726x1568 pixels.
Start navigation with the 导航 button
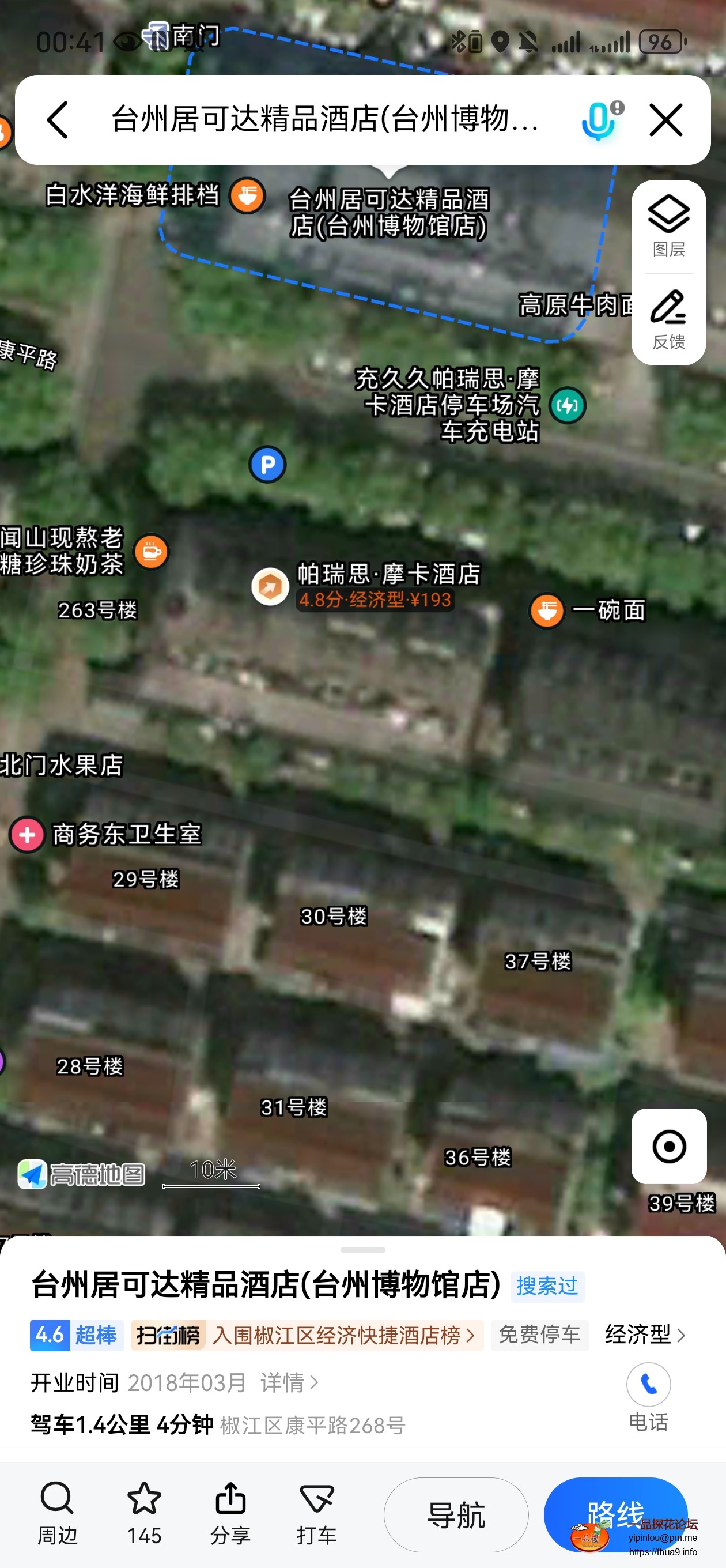455,1516
